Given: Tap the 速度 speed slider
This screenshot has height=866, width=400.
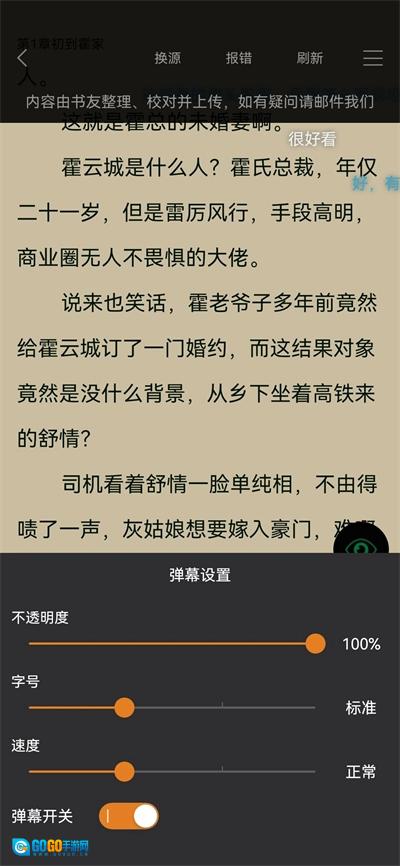Looking at the screenshot, I should (172, 772).
